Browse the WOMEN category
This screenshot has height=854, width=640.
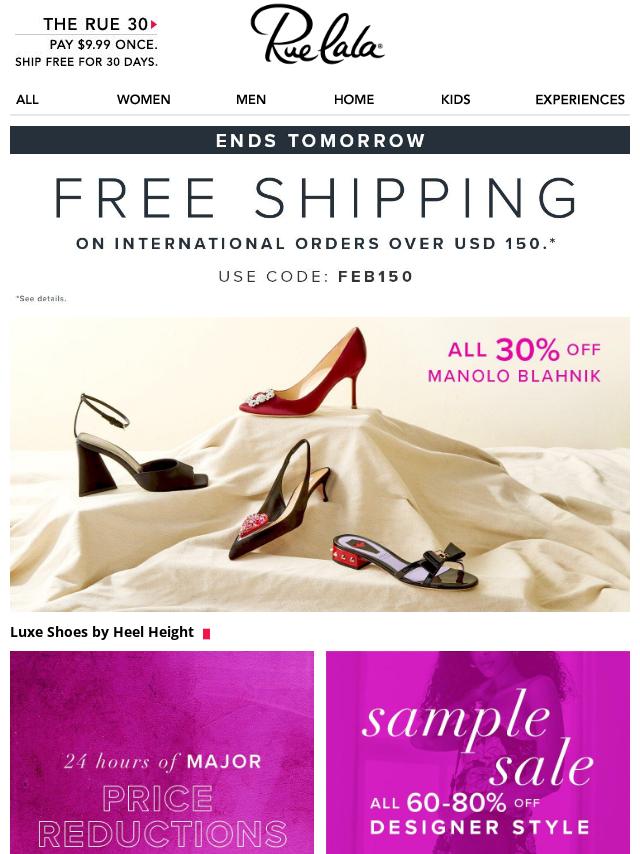pyautogui.click(x=143, y=100)
